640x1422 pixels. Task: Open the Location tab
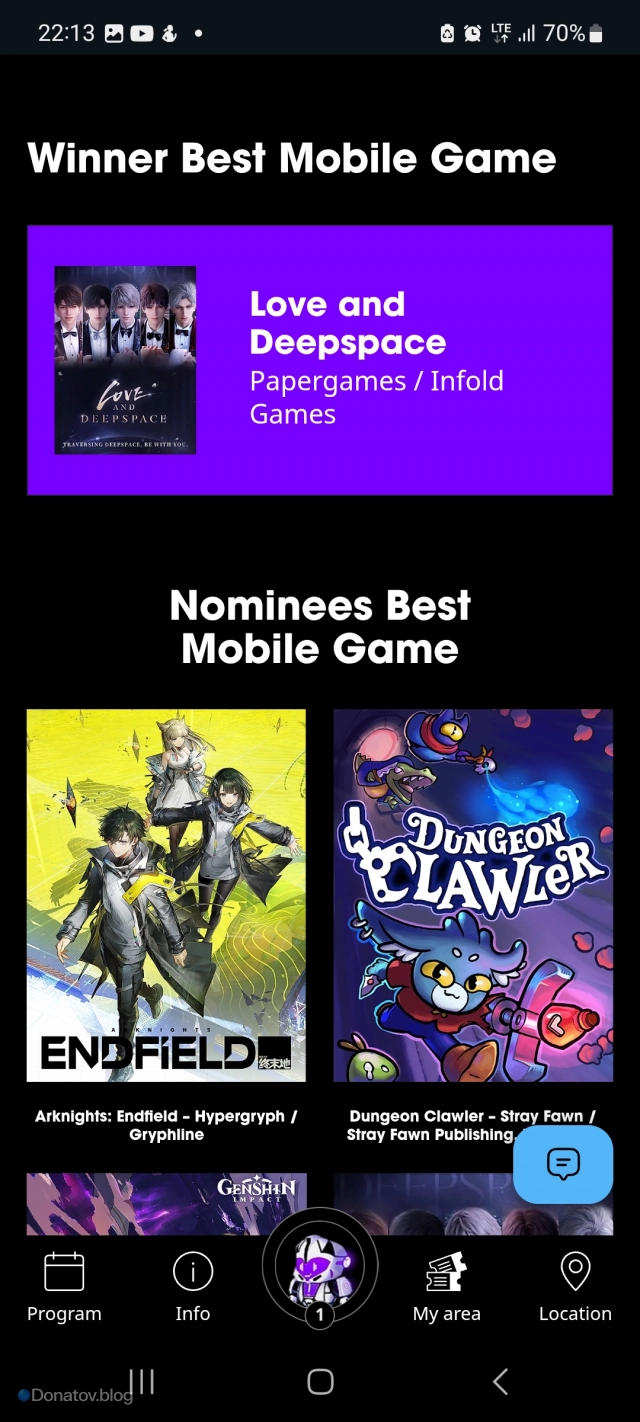coord(575,1287)
